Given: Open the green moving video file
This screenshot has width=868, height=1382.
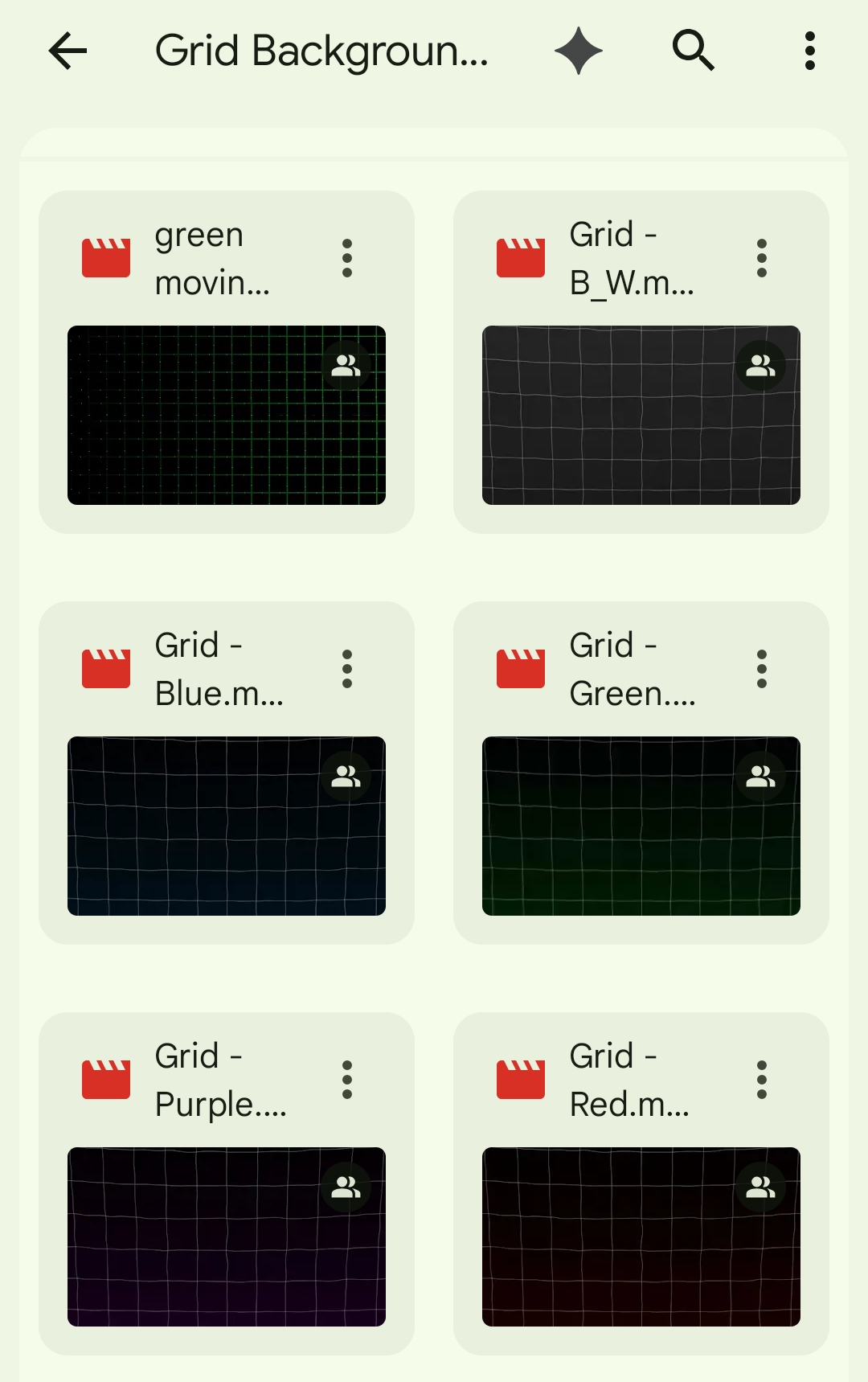Looking at the screenshot, I should point(227,415).
